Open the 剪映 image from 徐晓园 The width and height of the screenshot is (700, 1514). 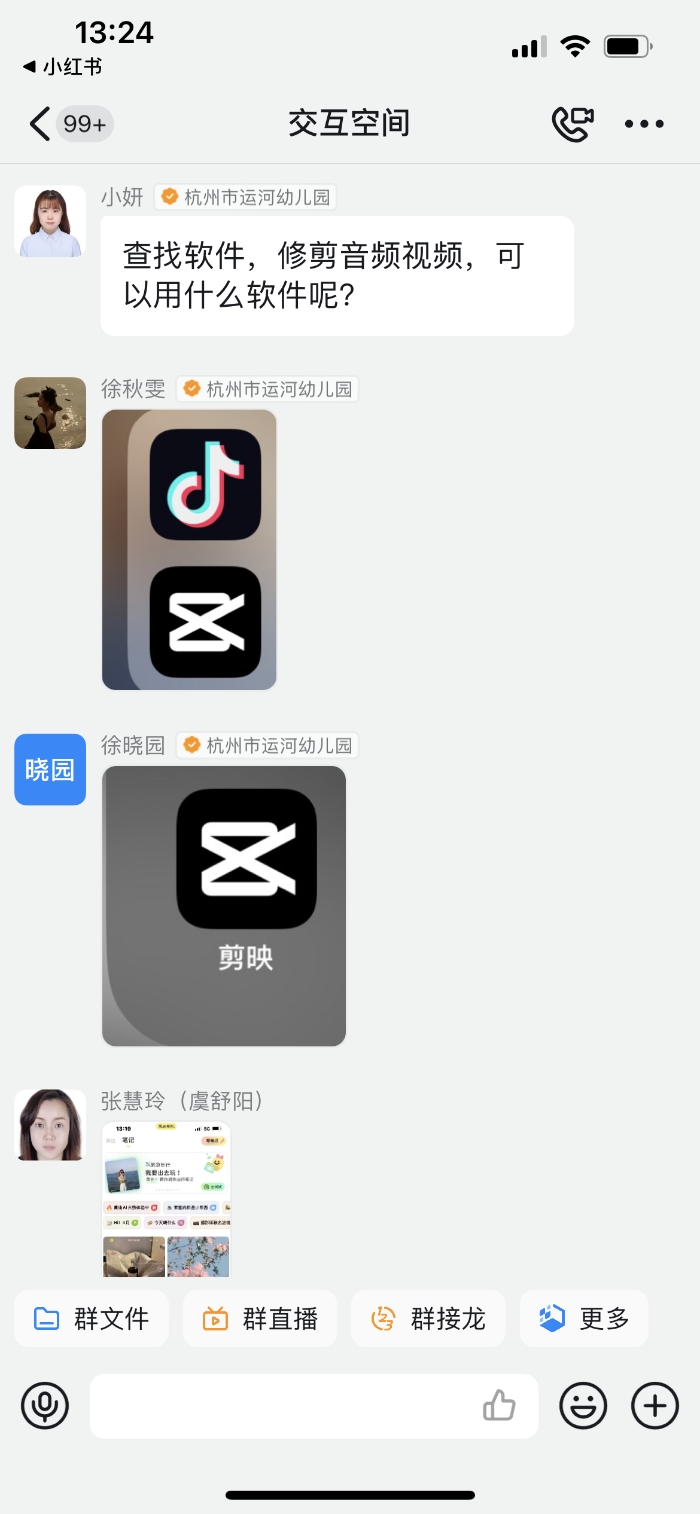point(224,906)
